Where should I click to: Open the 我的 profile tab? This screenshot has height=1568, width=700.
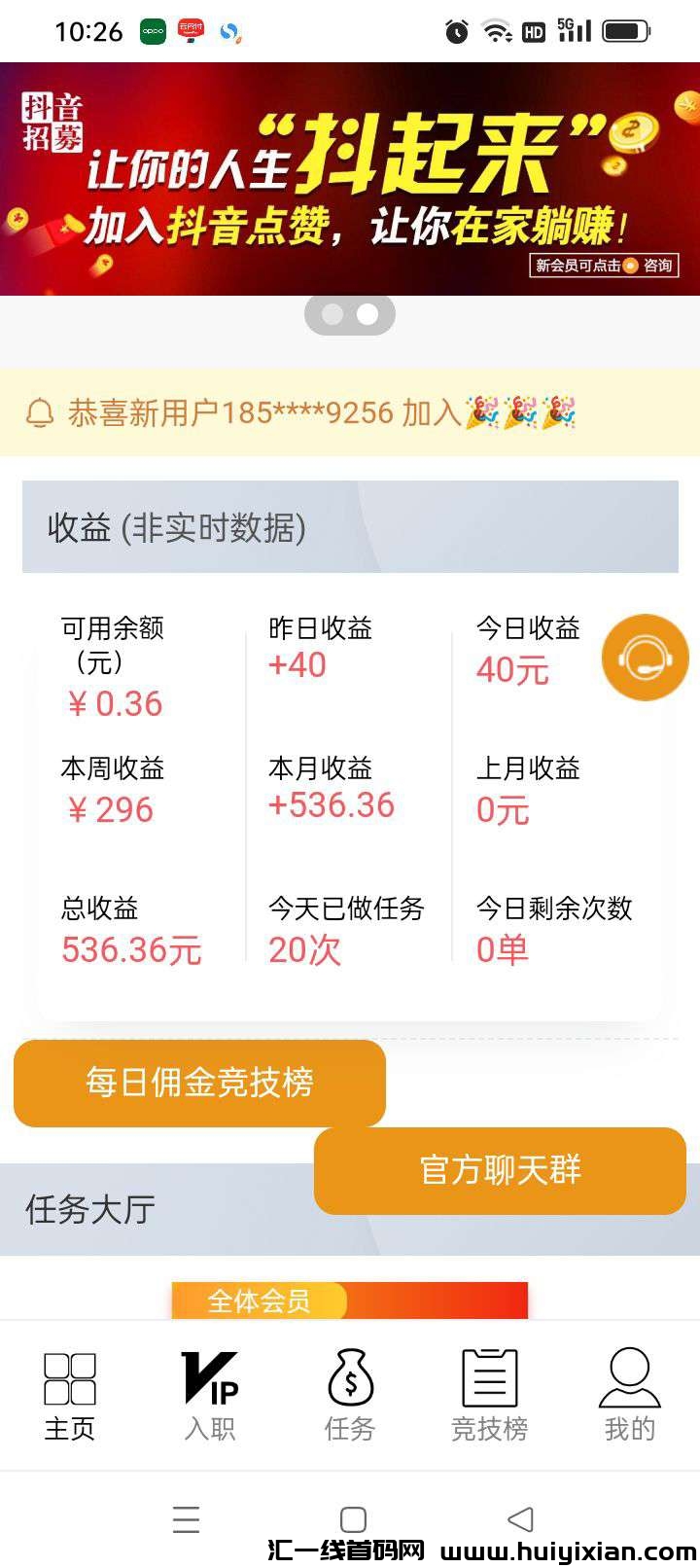629,1396
